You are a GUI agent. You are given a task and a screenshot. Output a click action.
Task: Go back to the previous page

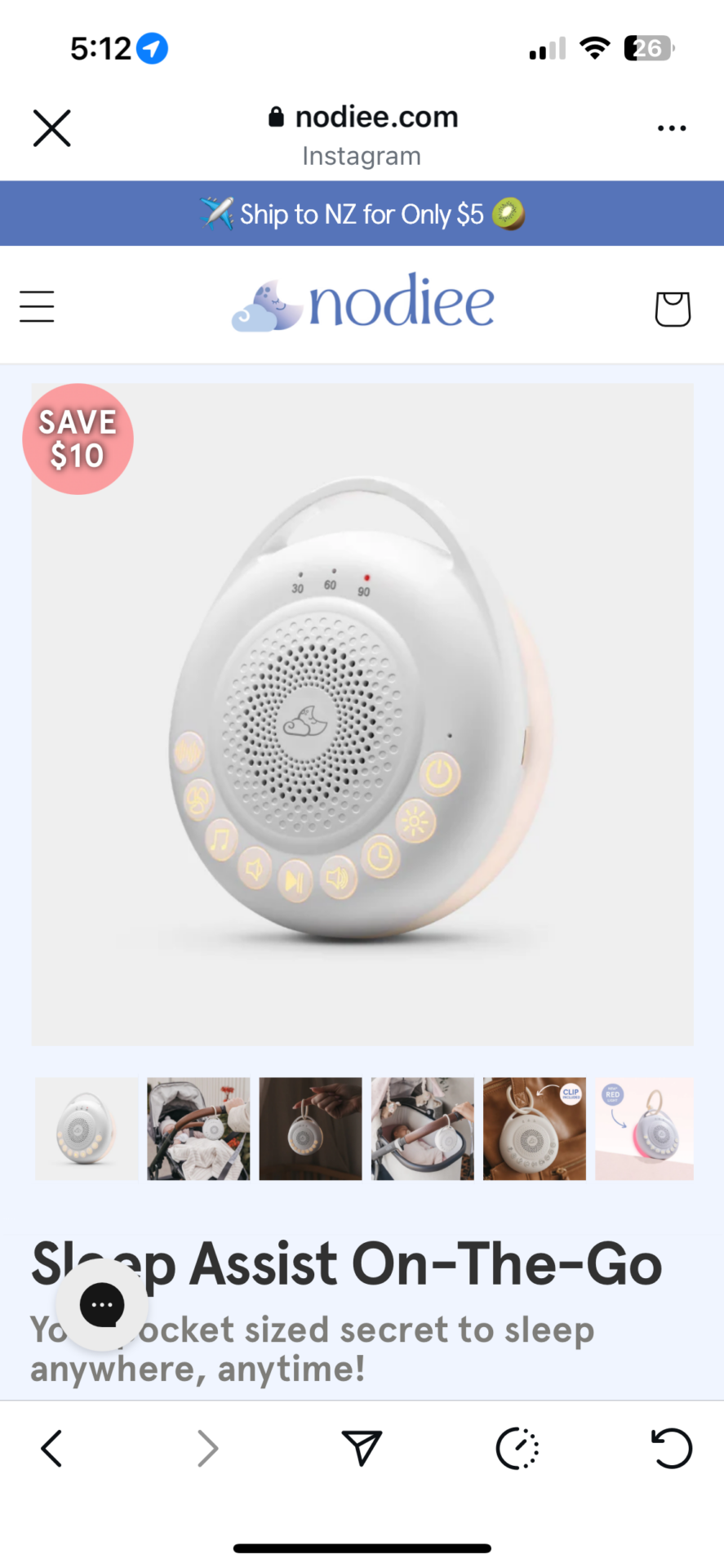(x=51, y=1449)
